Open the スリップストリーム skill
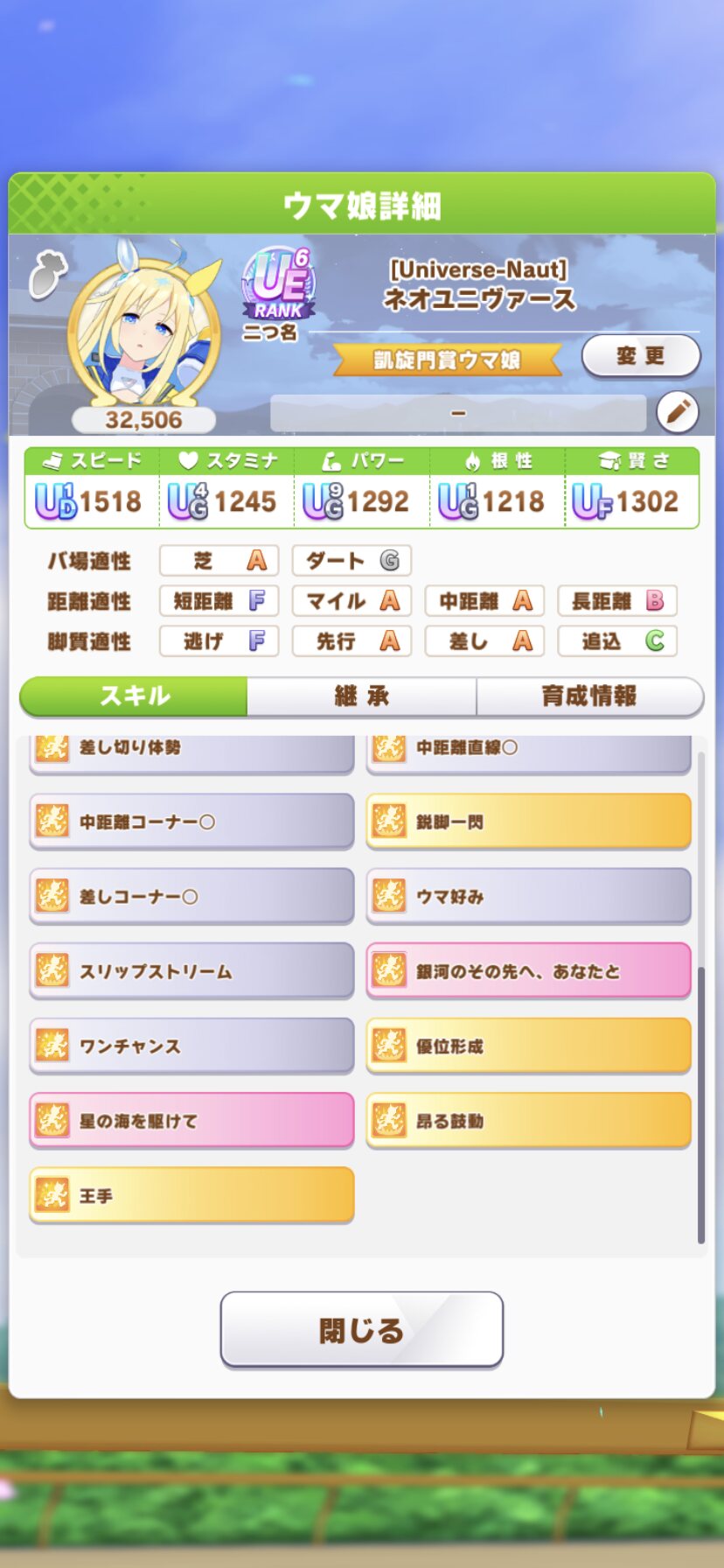724x1568 pixels. (x=191, y=971)
